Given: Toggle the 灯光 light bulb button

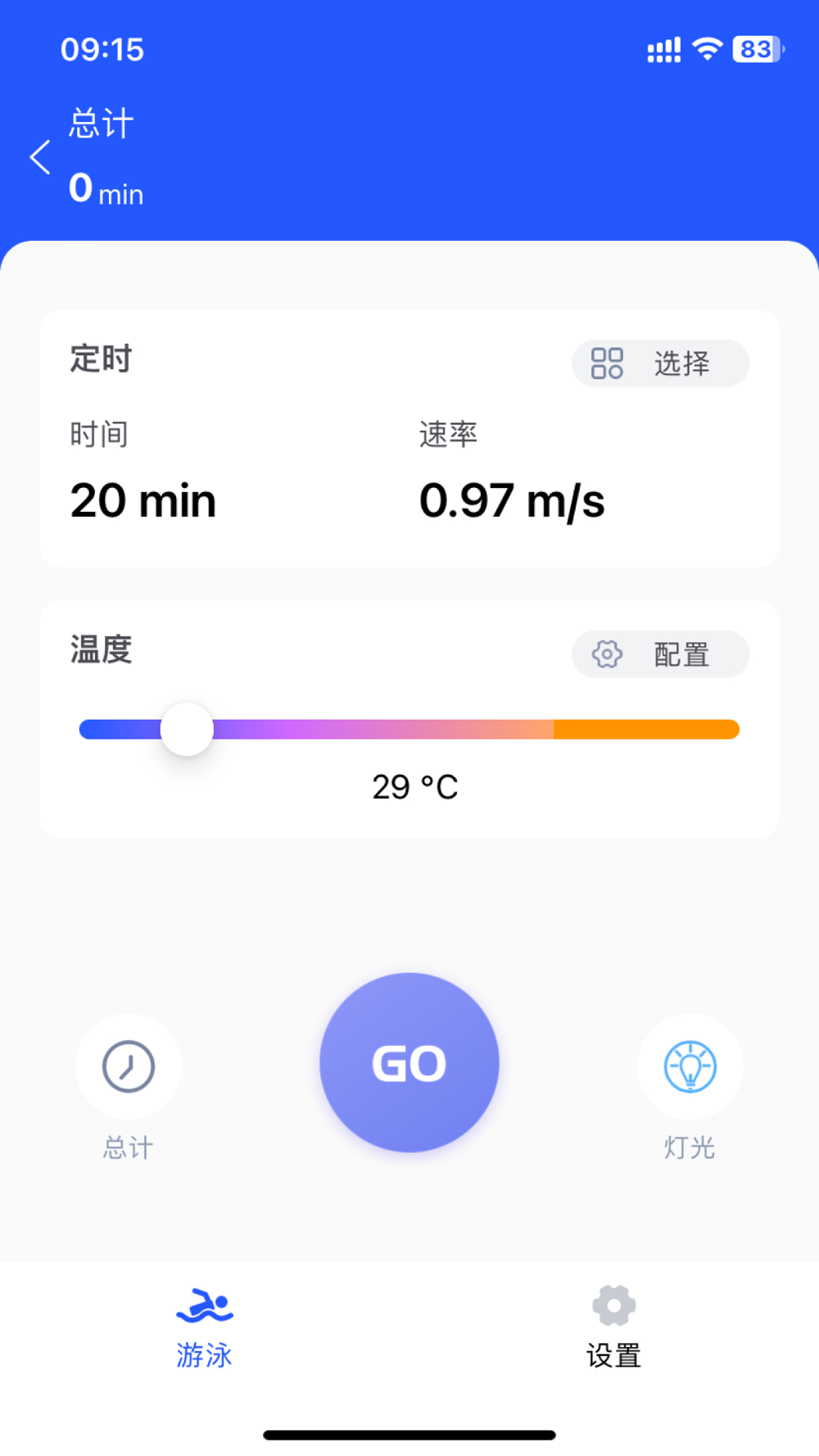Looking at the screenshot, I should (690, 1066).
